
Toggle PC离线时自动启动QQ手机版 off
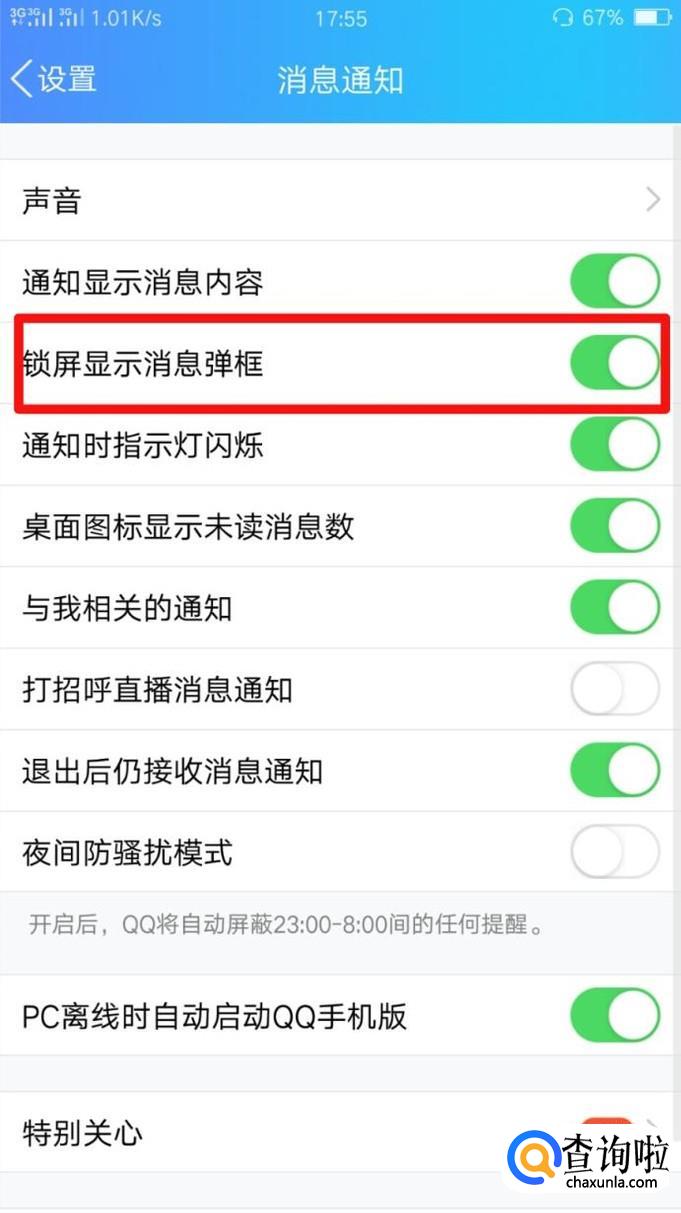pos(614,1016)
